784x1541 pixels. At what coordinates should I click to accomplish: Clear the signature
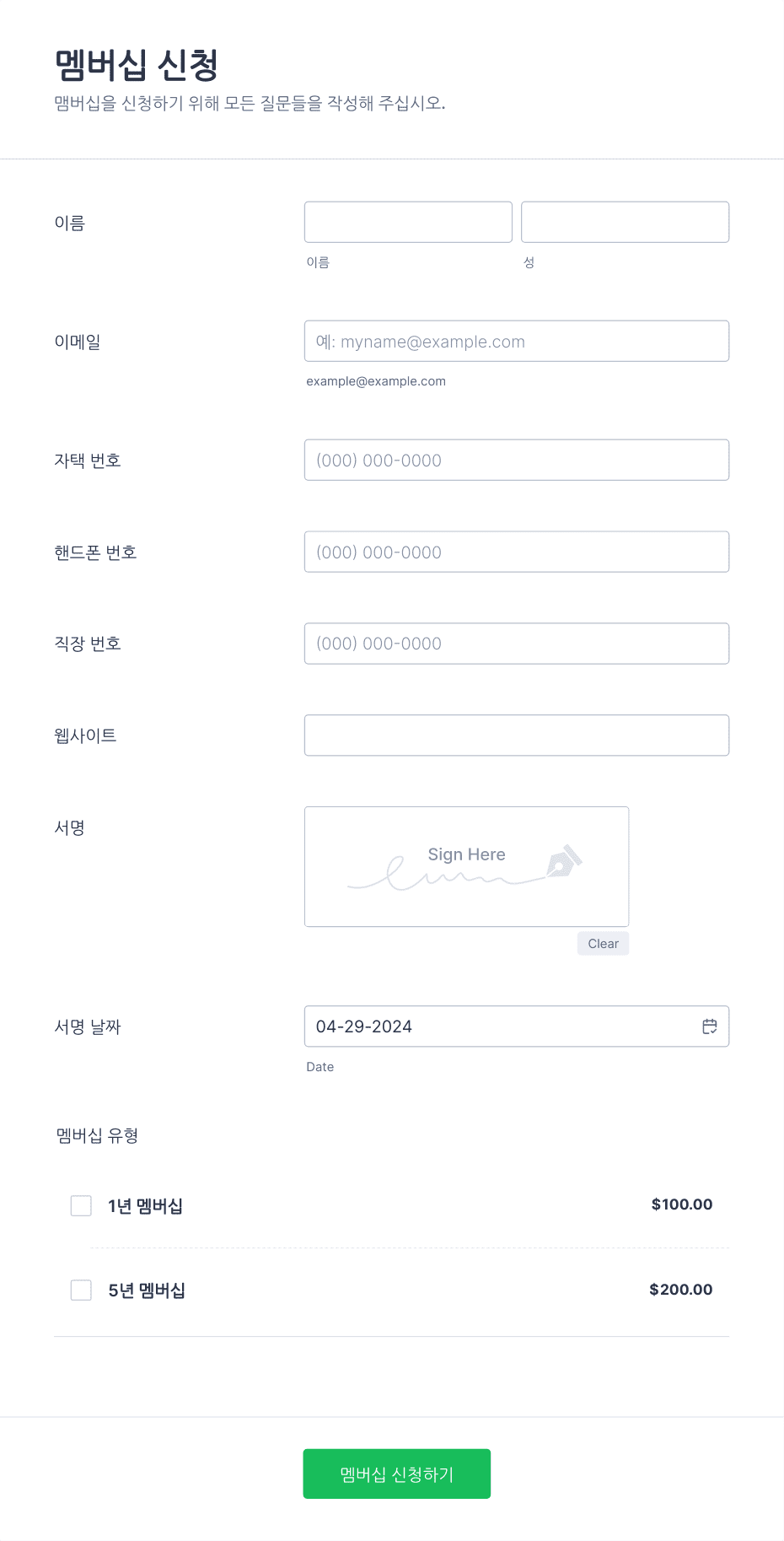(603, 944)
